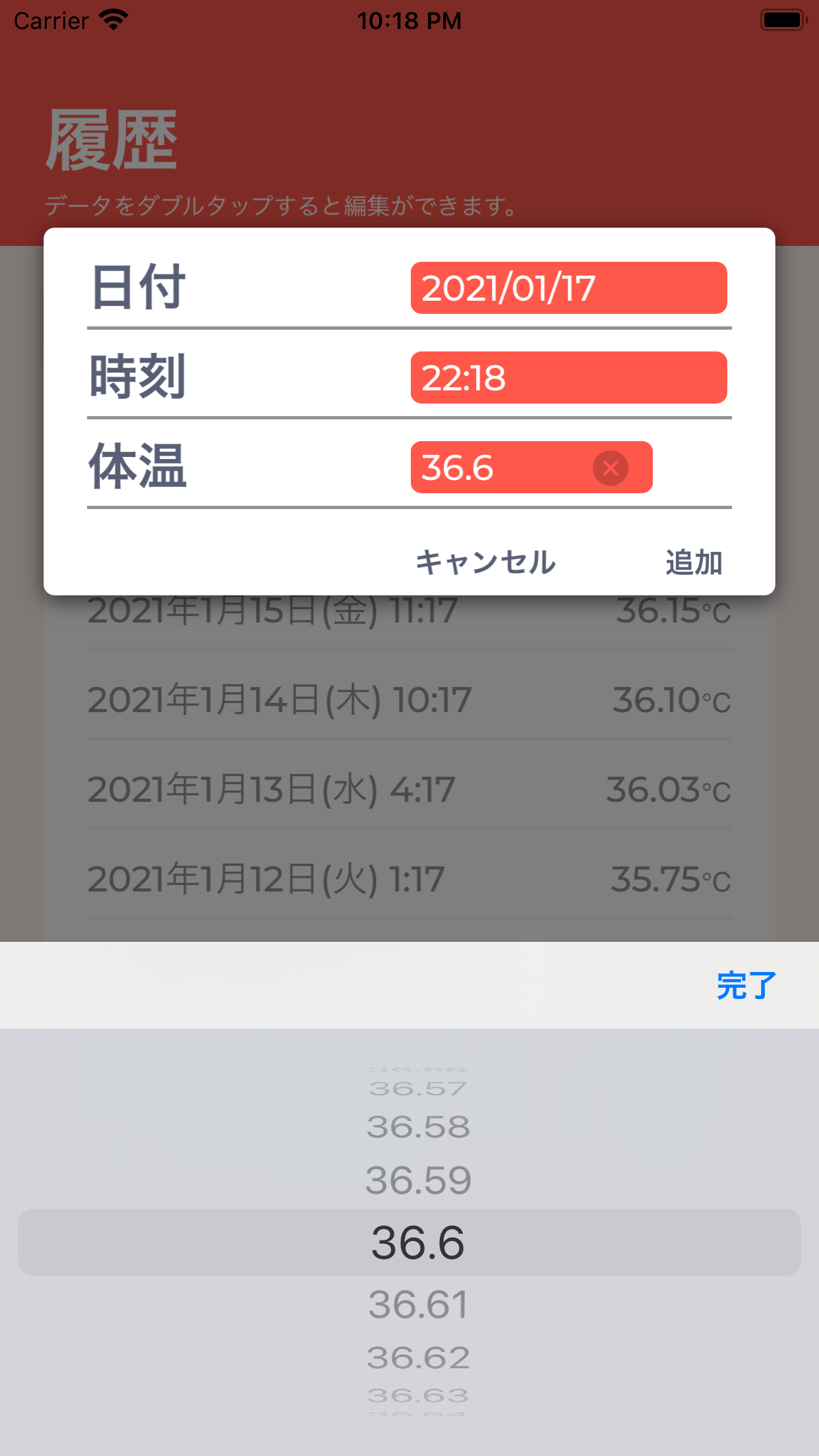Tap the Carrier label in the status bar
819x1456 pixels.
pos(51,20)
